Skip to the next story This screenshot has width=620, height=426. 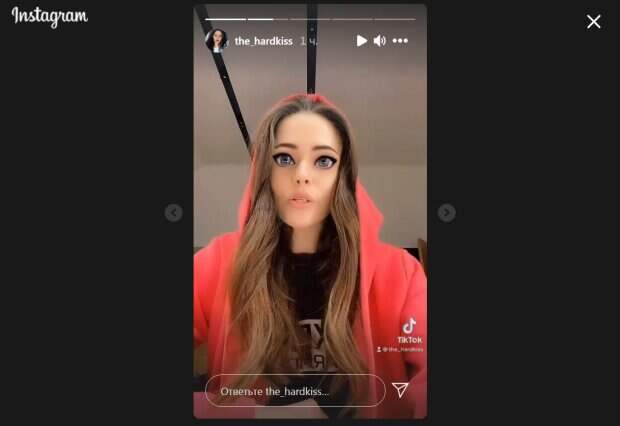(x=447, y=213)
